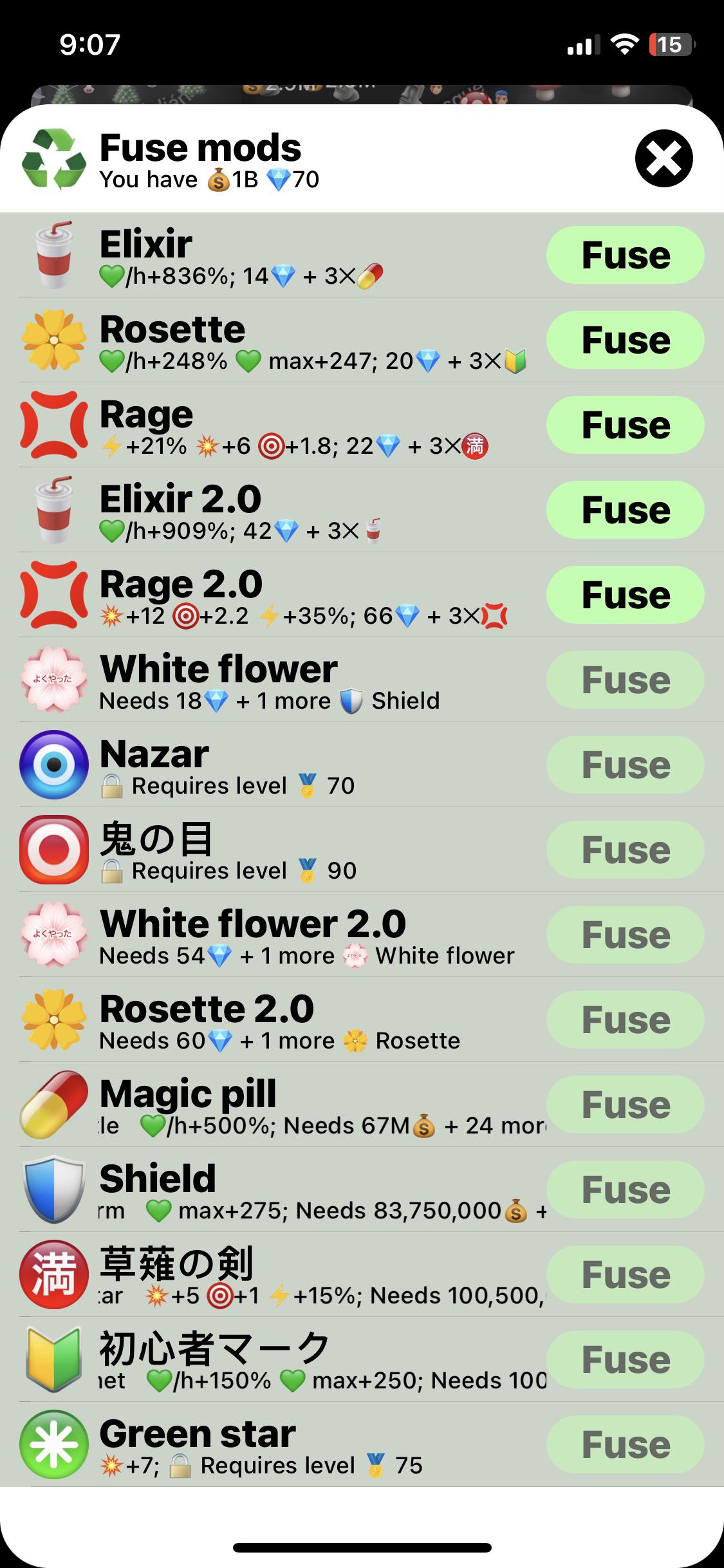Tap Fuse for Rosette 2.0
The image size is (724, 1568).
coord(625,1020)
